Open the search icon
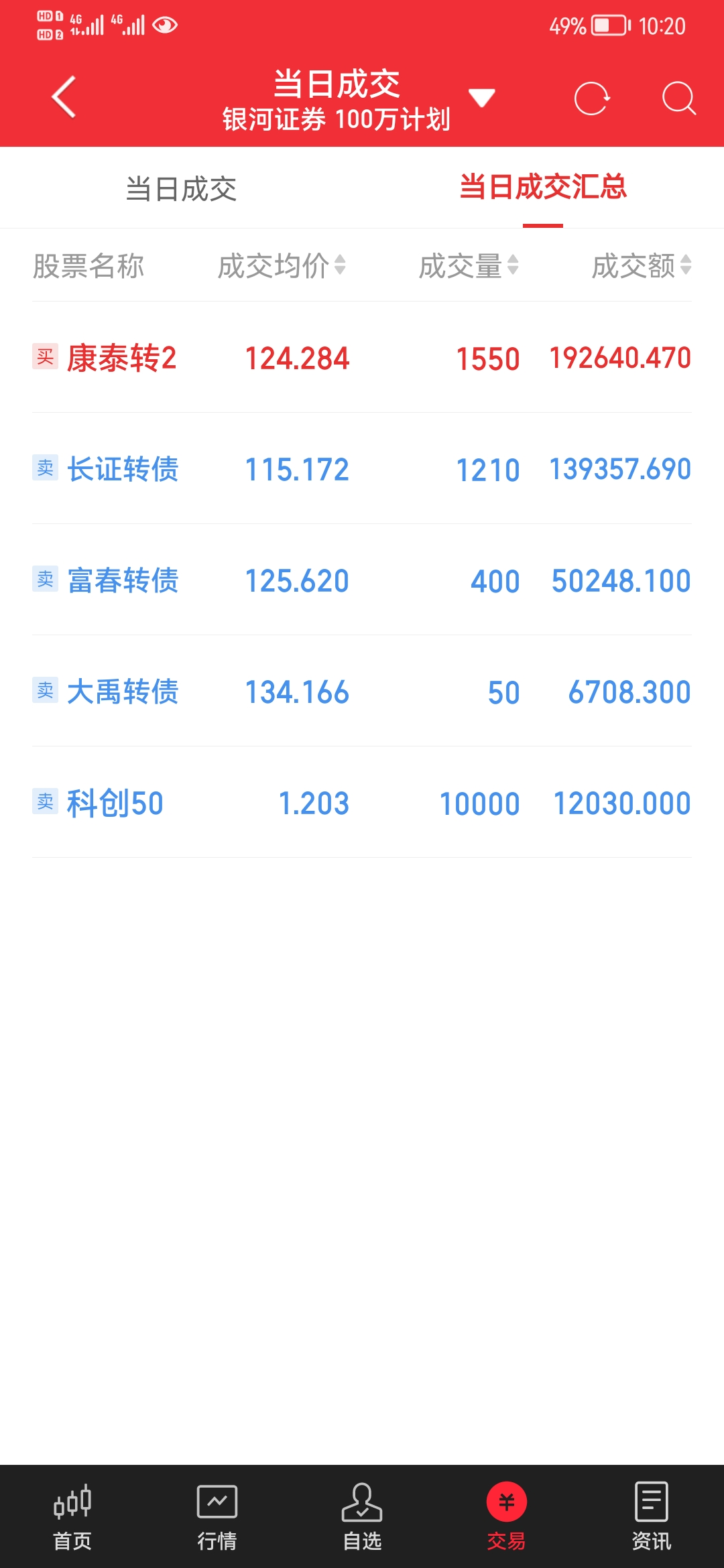724x1568 pixels. point(678,99)
